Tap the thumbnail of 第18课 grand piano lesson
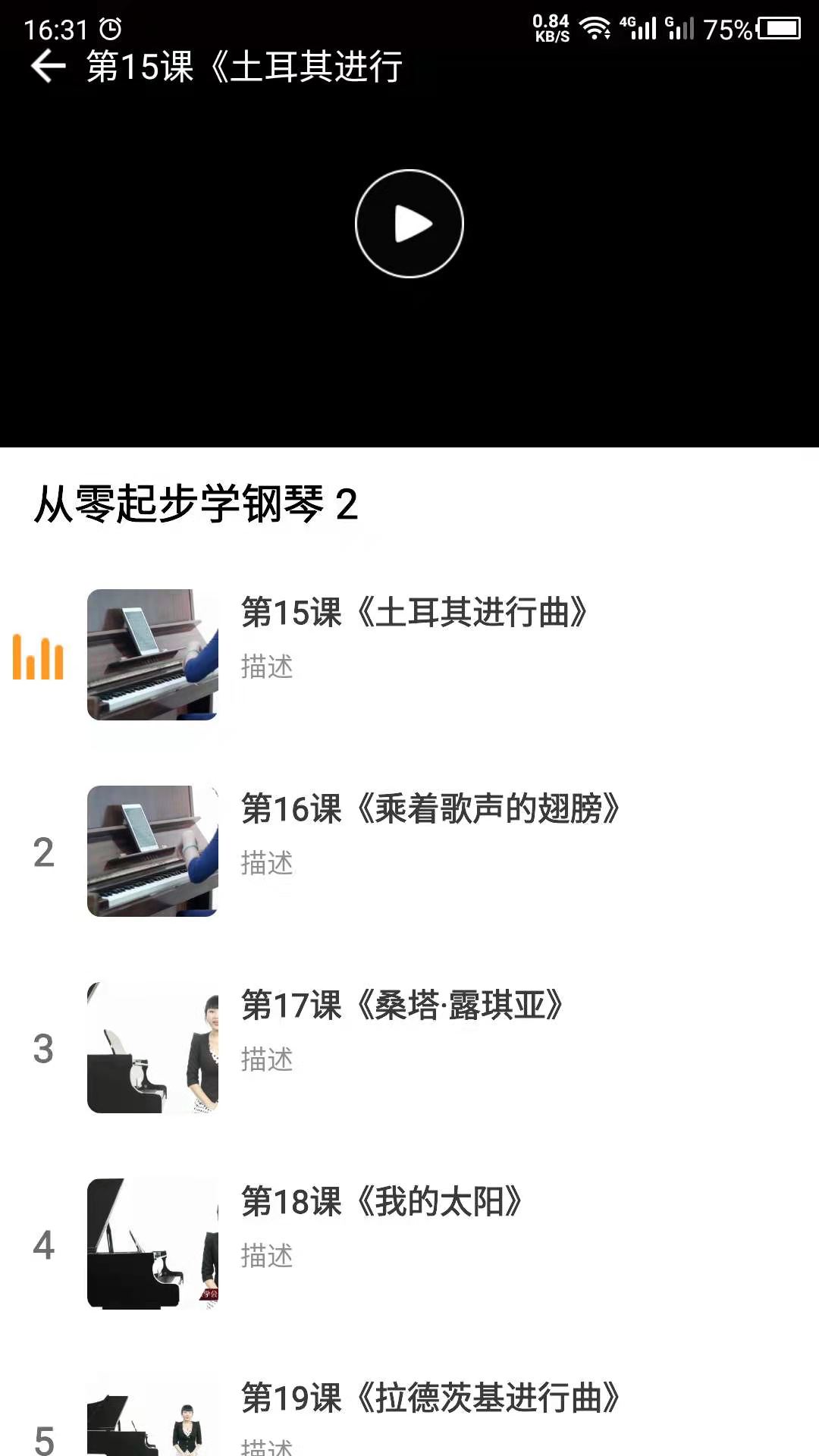Screen dimensions: 819x1456 click(152, 1244)
